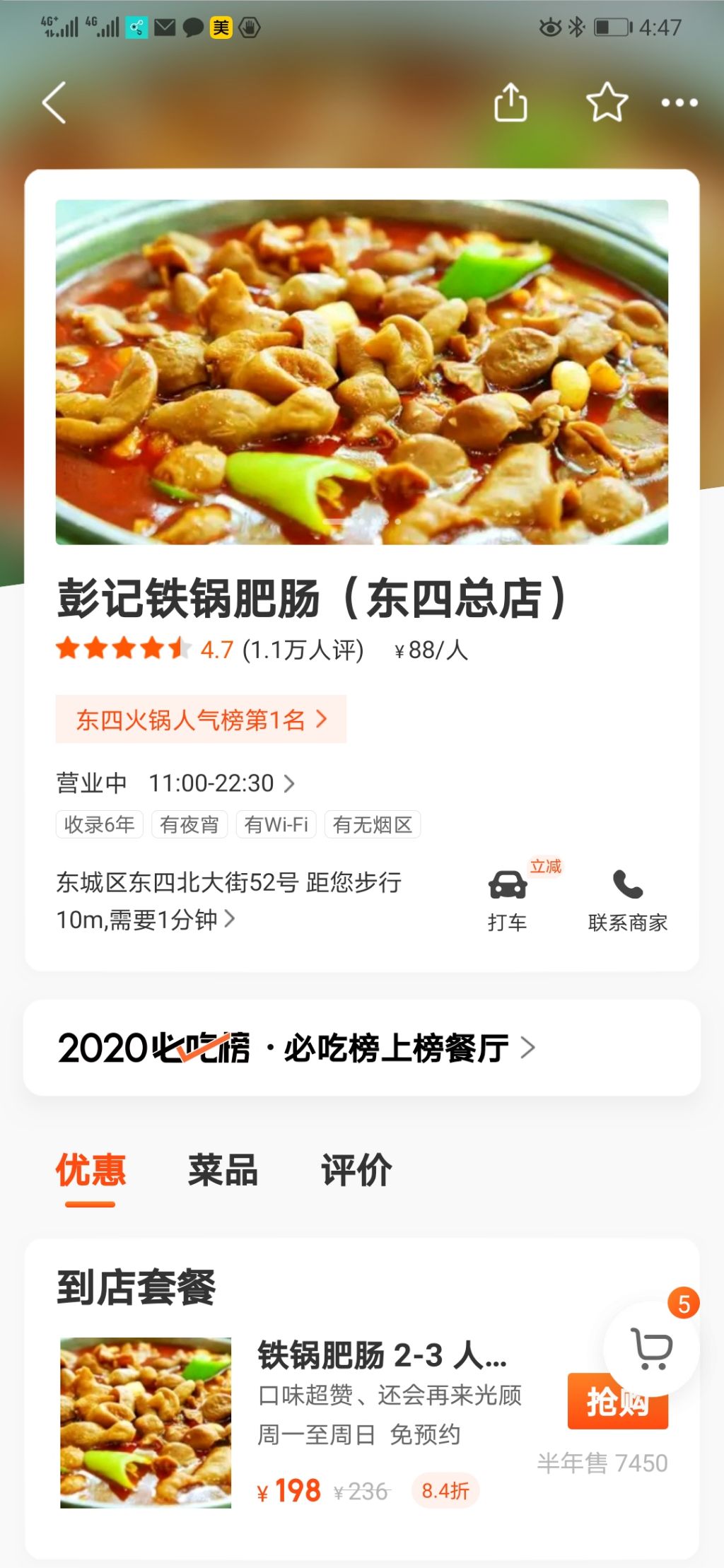Open the shopping cart with 5 items

click(x=651, y=1348)
